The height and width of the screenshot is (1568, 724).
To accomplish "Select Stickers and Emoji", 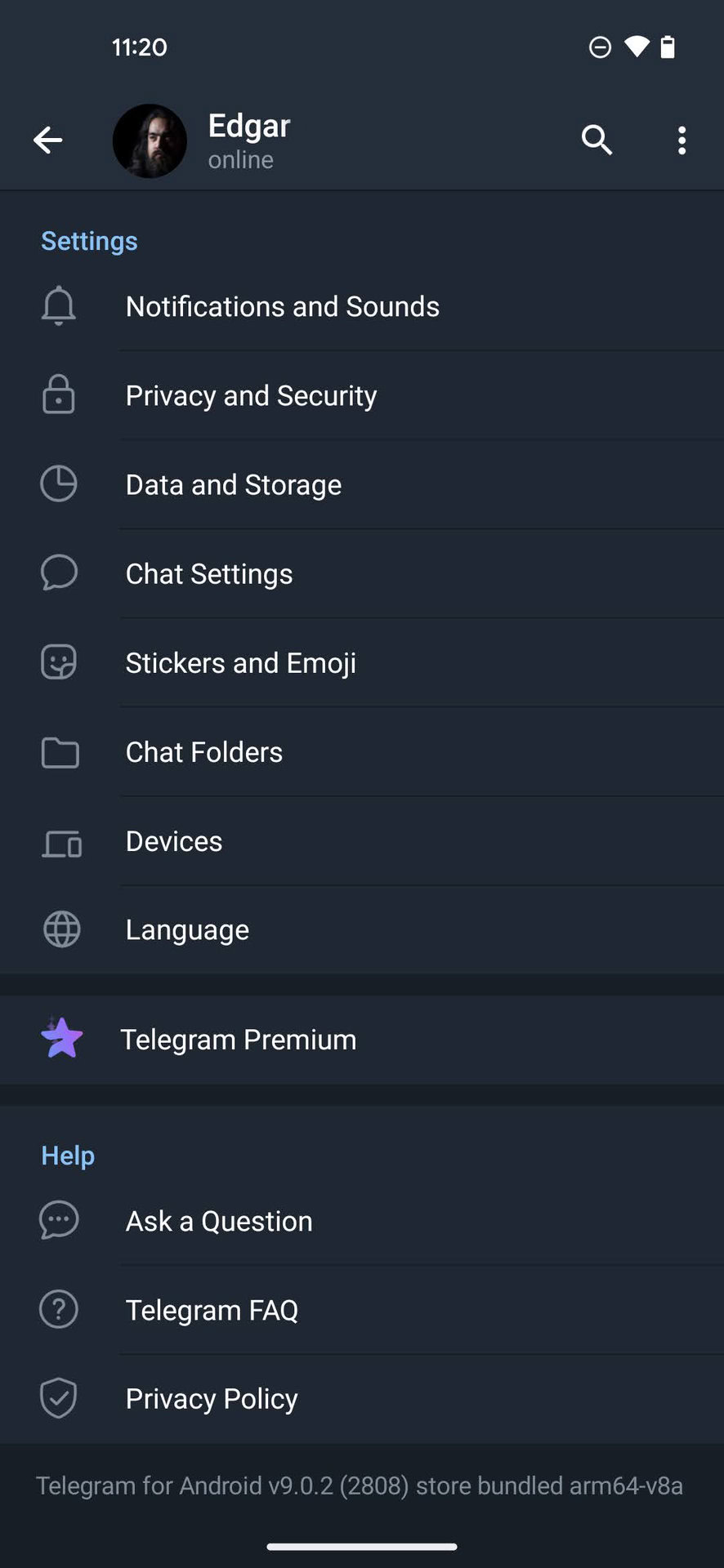I will (240, 663).
